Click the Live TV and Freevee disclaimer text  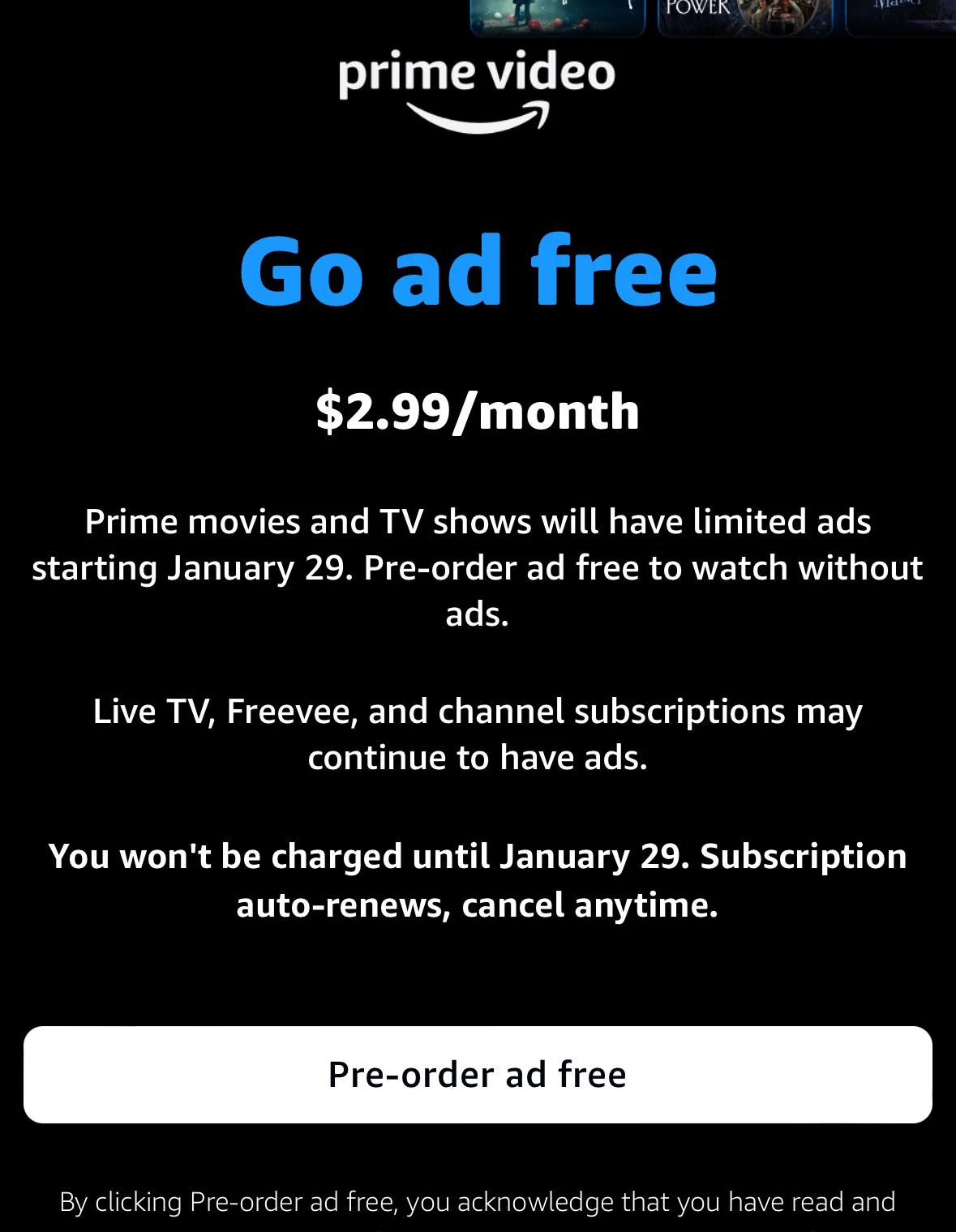(478, 734)
